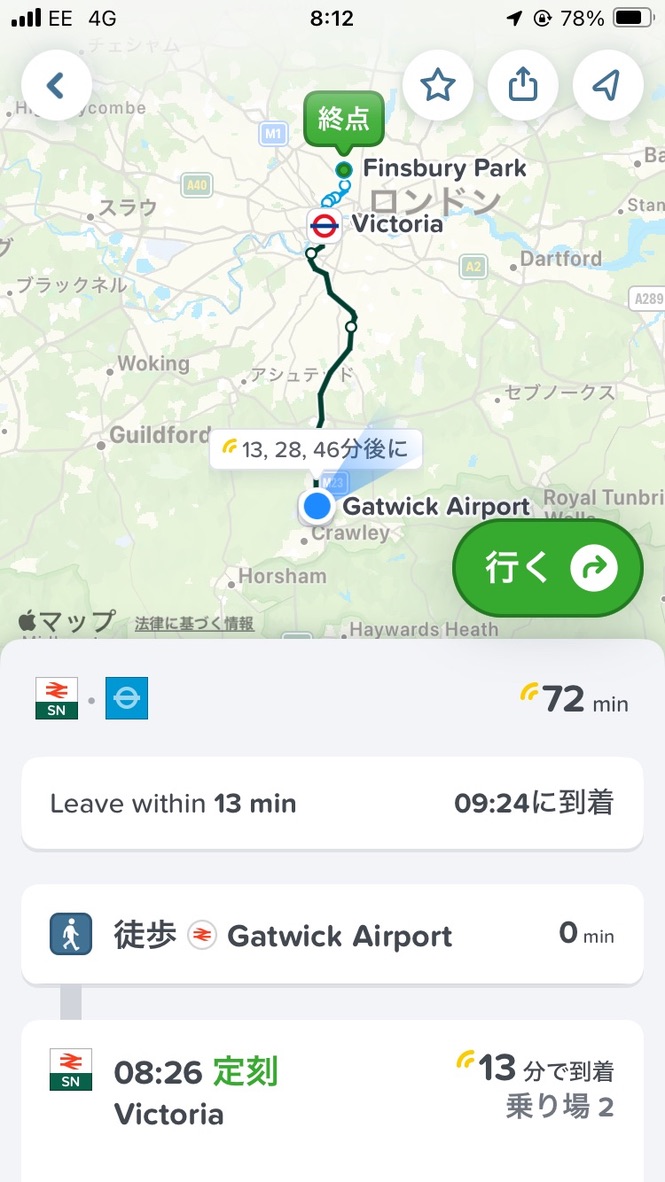Tap the 終点 Finsbury Park destination pin
The width and height of the screenshot is (665, 1182).
pyautogui.click(x=343, y=123)
